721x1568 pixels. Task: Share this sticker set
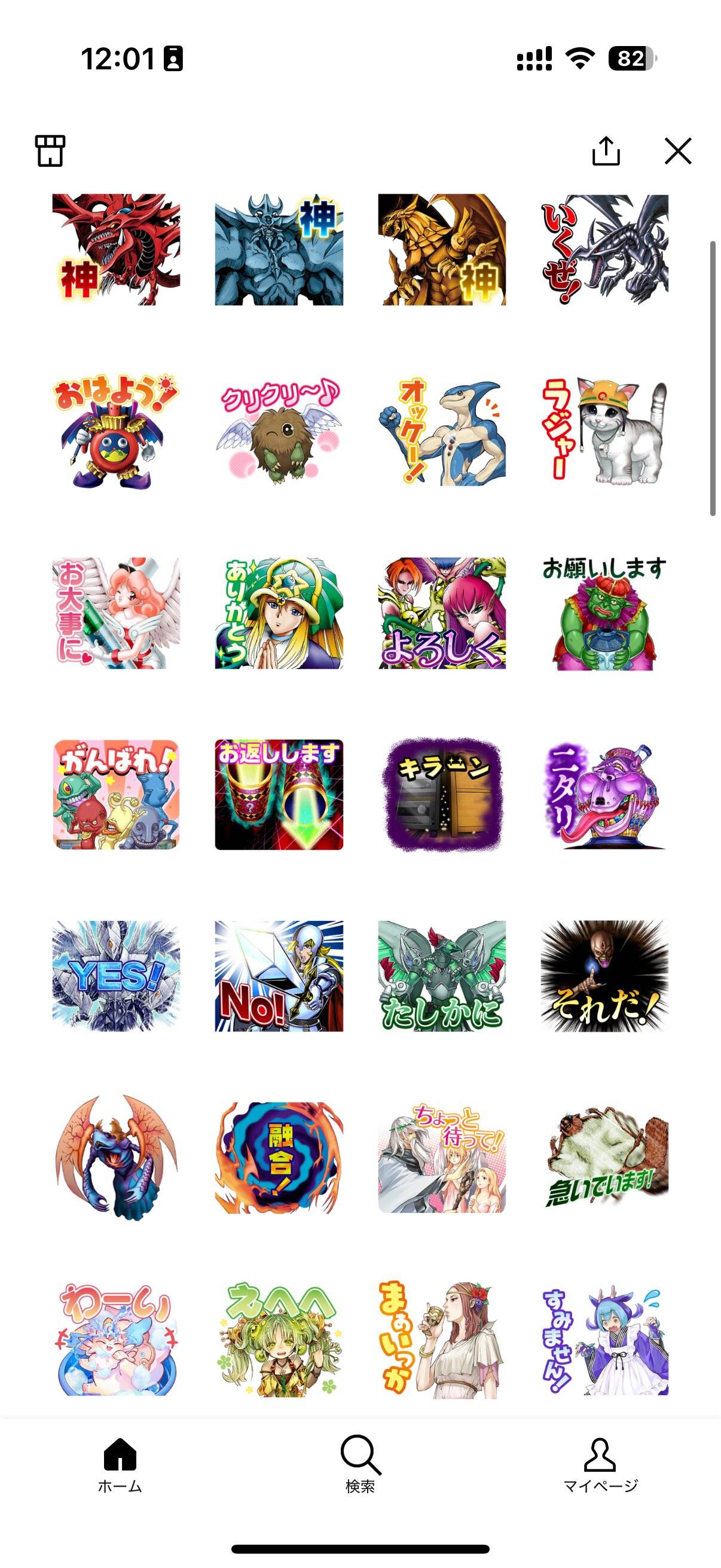point(606,150)
